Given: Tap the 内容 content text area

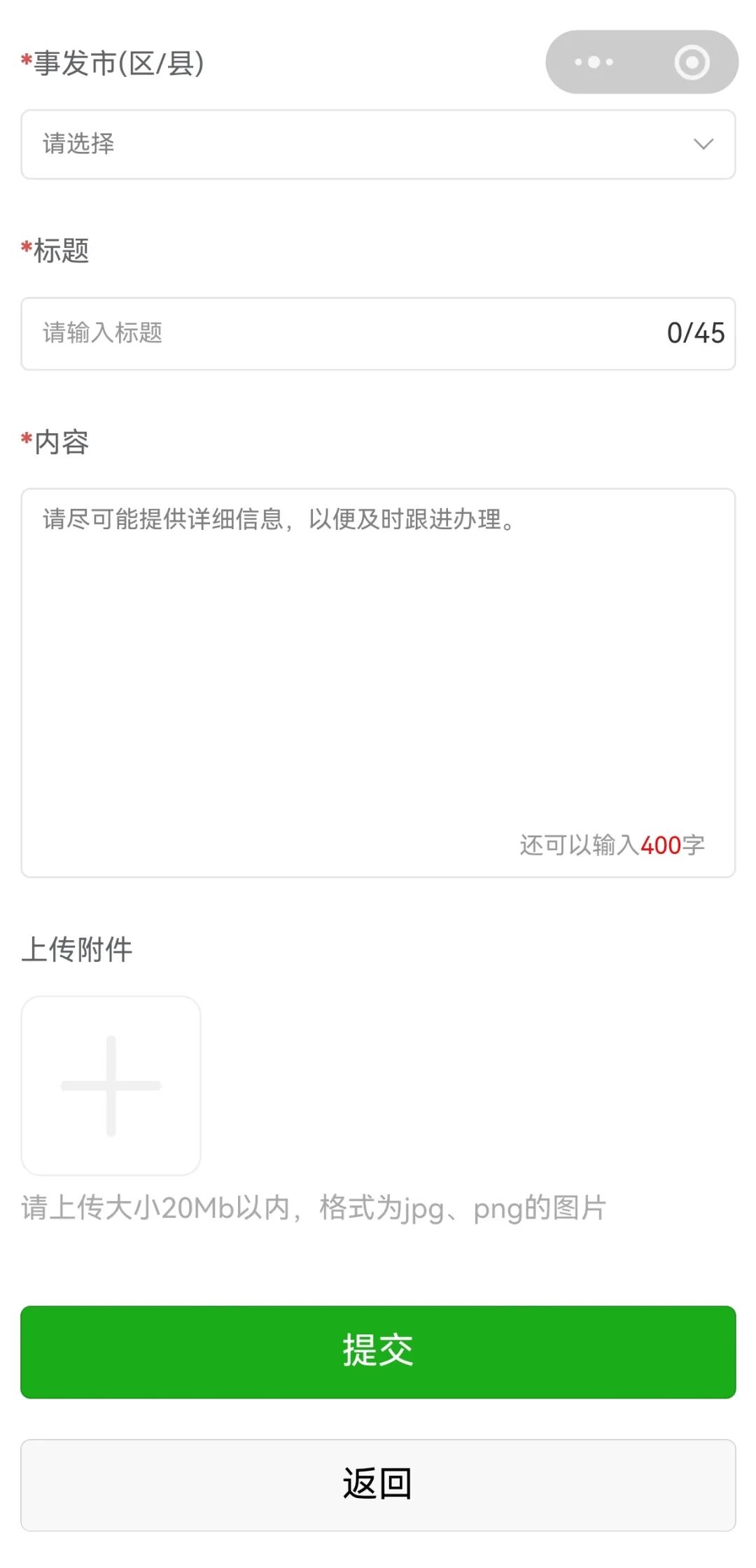Looking at the screenshot, I should 378,682.
